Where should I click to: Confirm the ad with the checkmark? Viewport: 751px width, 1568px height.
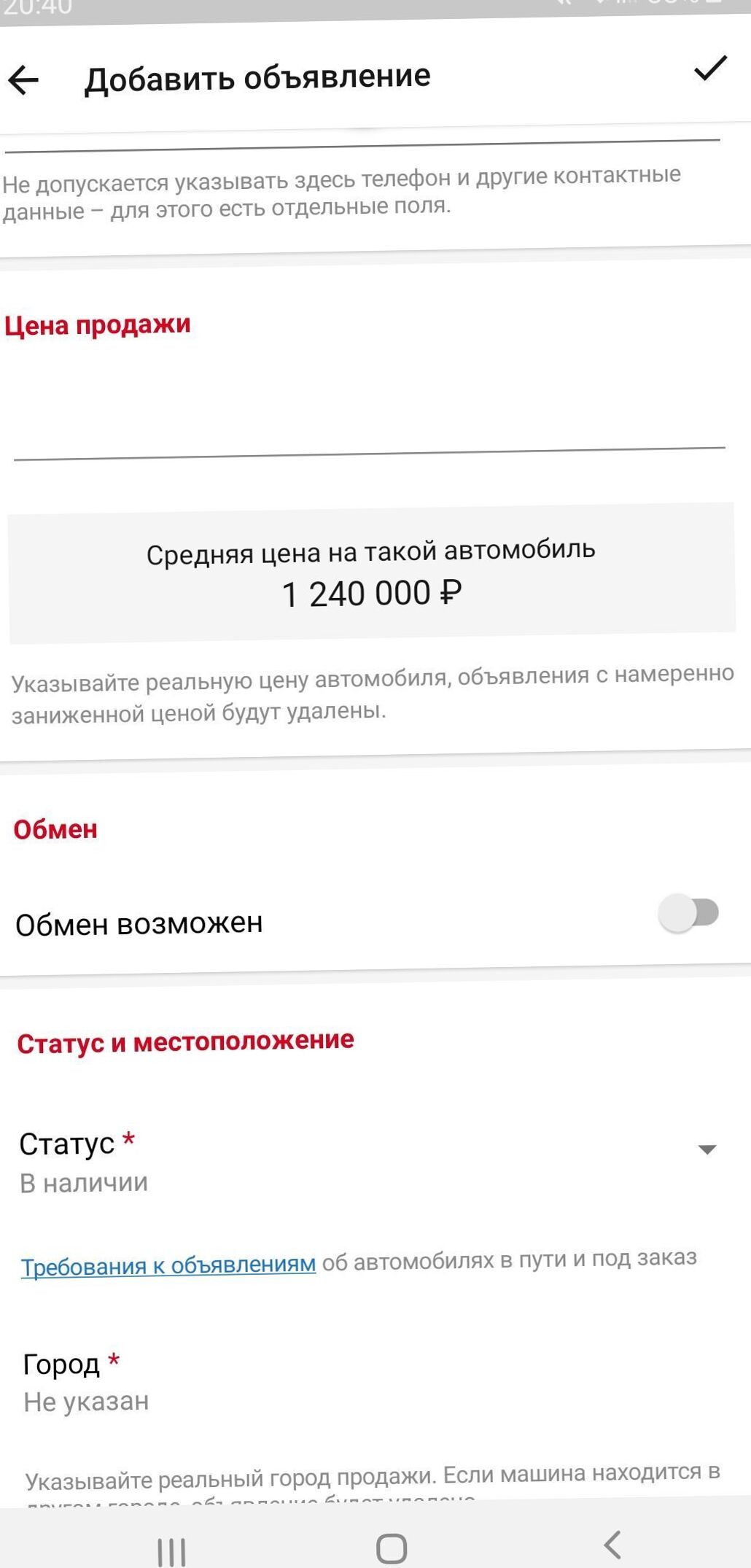tap(710, 69)
